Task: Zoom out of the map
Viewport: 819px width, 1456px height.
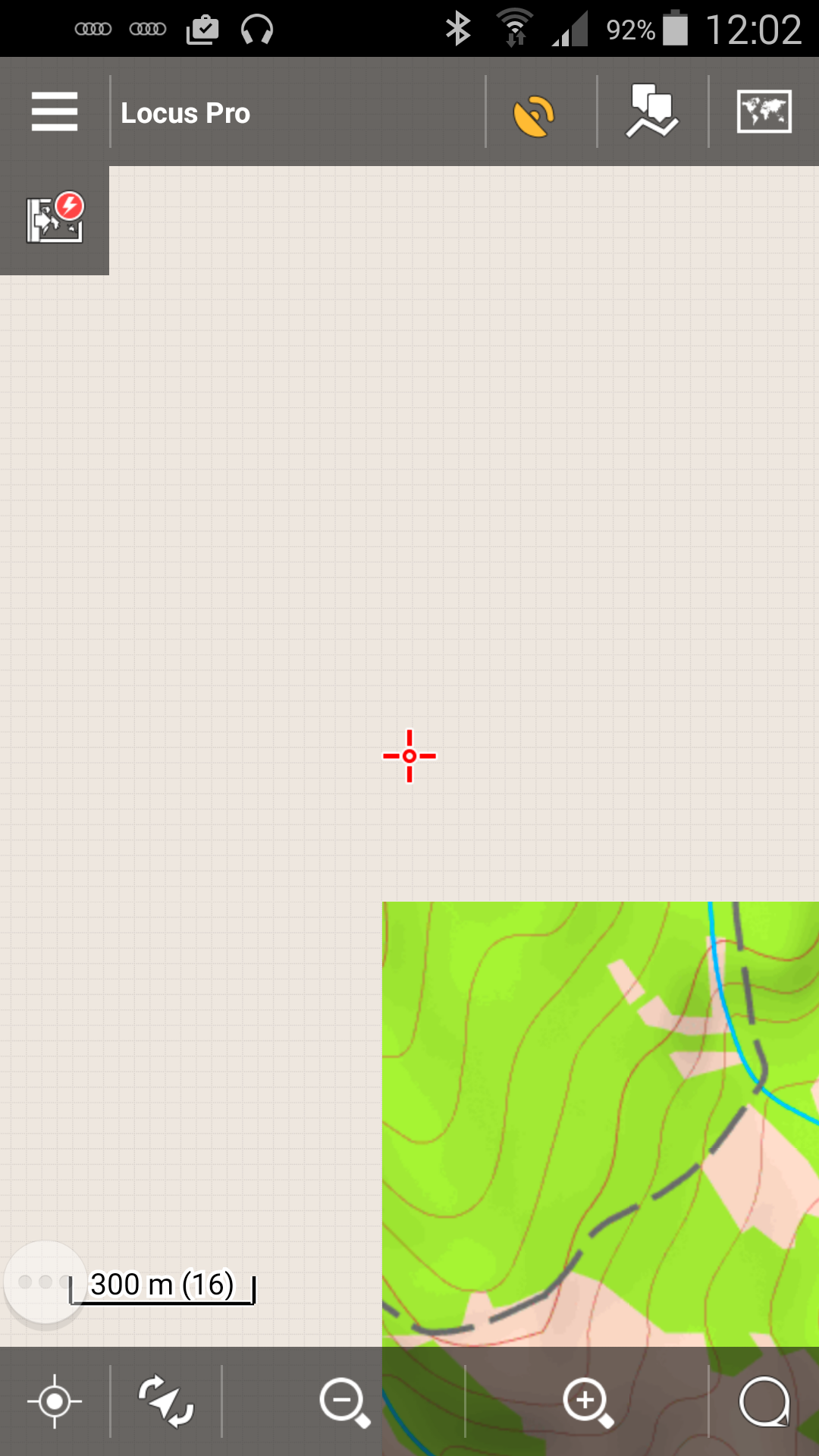Action: pyautogui.click(x=344, y=1401)
